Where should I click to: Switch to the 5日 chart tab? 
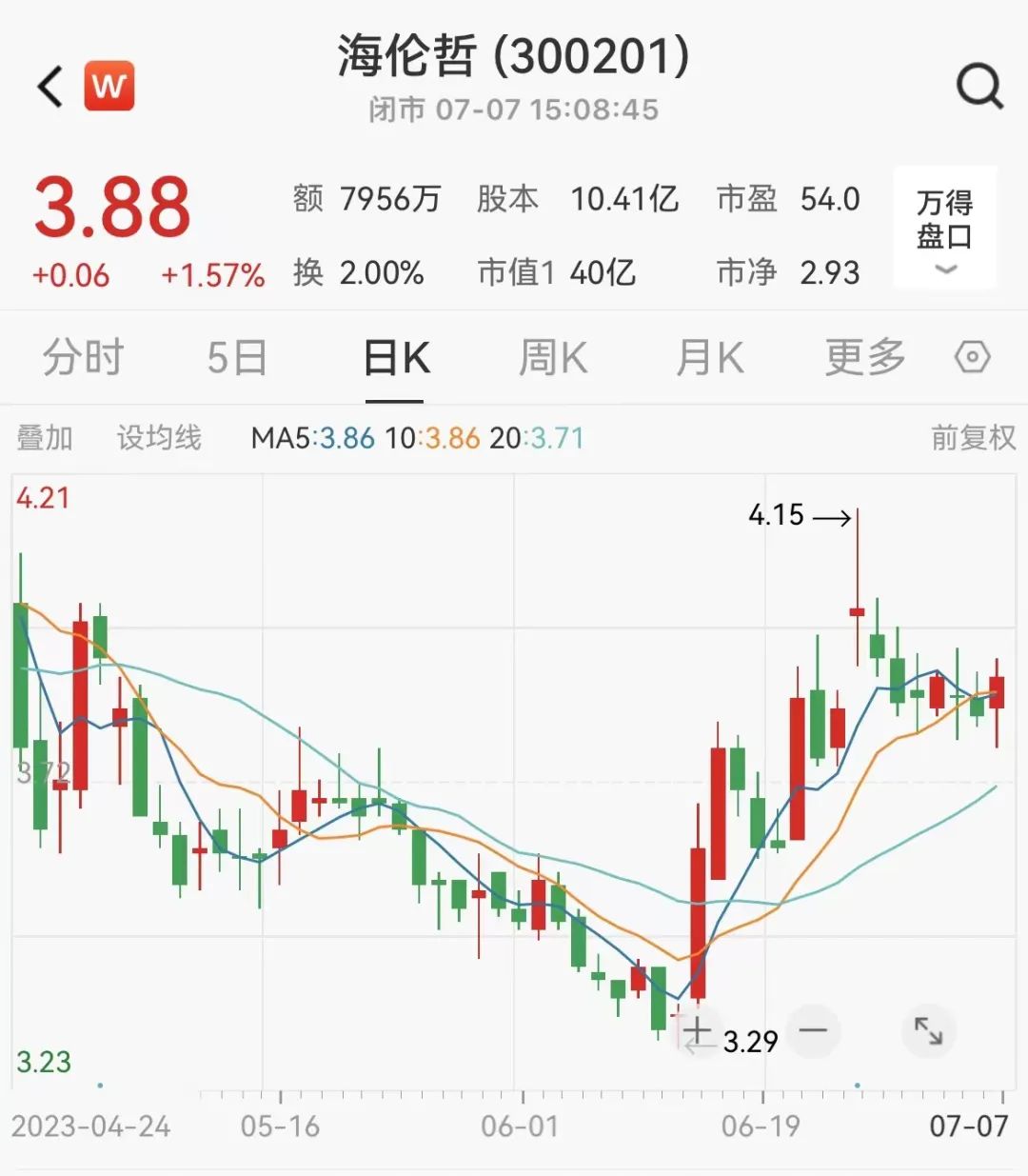click(237, 358)
